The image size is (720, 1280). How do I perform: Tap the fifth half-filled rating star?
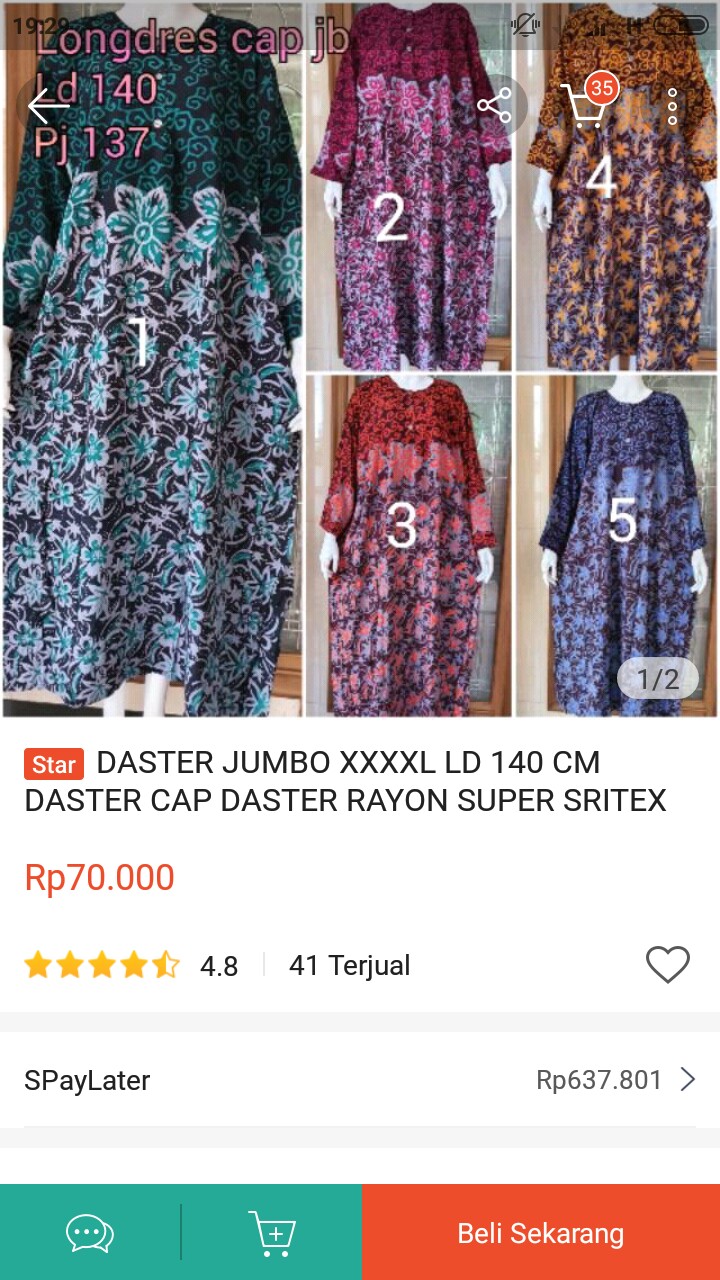166,964
